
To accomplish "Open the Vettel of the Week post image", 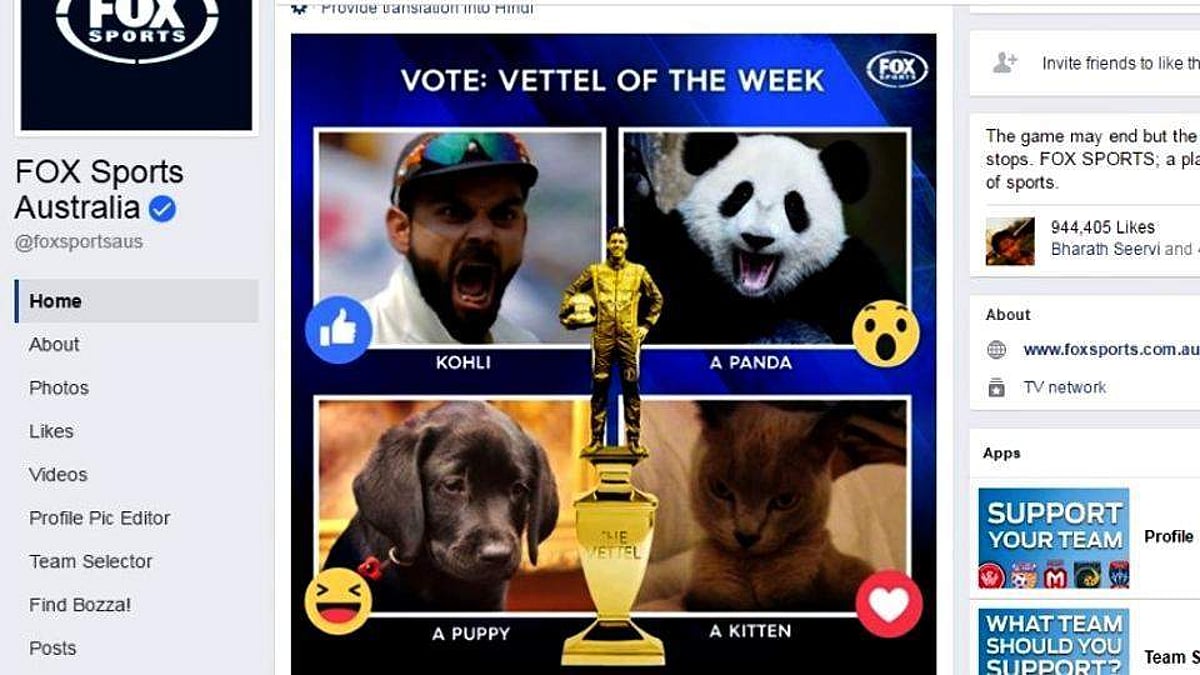I will (x=613, y=350).
